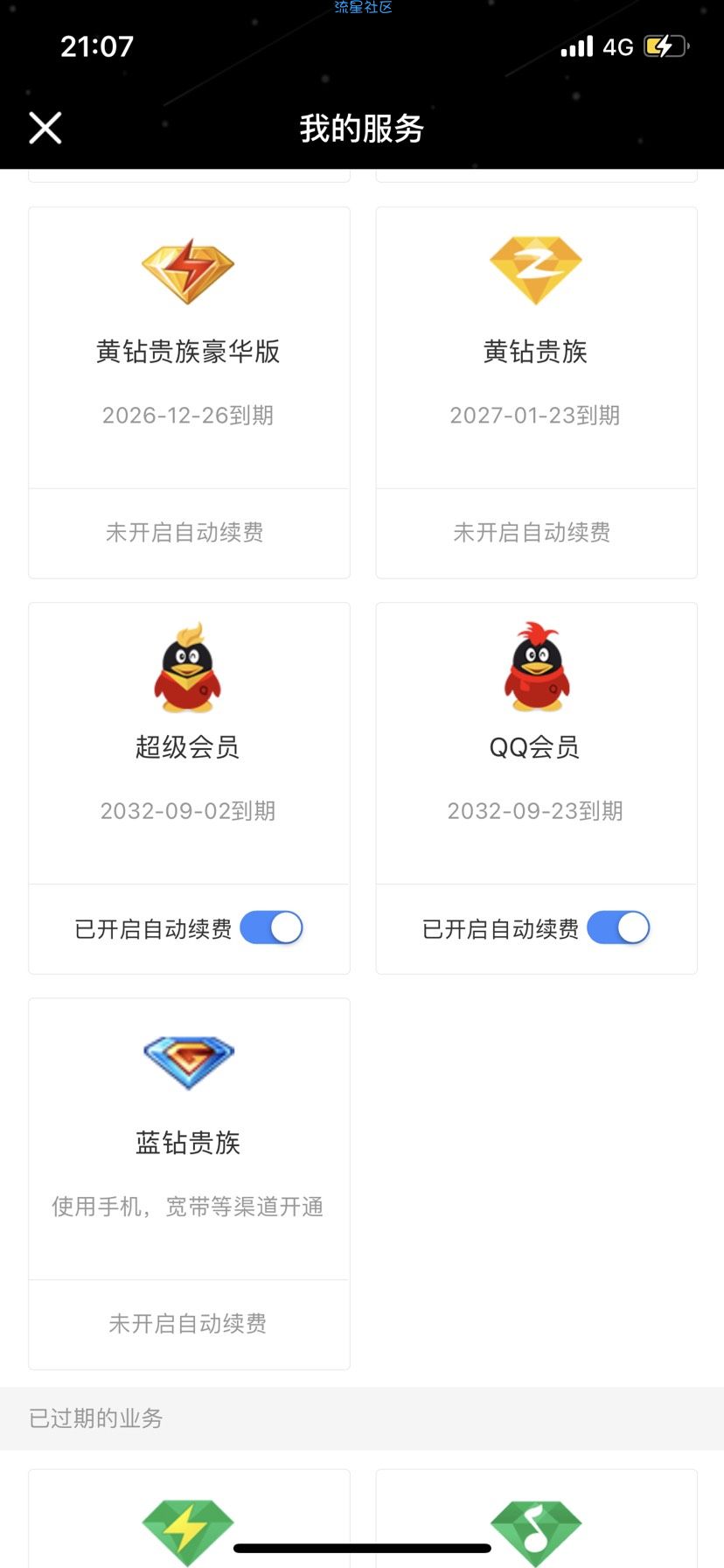The height and width of the screenshot is (1568, 724).
Task: Open the 超级会员 service card
Action: (x=189, y=744)
